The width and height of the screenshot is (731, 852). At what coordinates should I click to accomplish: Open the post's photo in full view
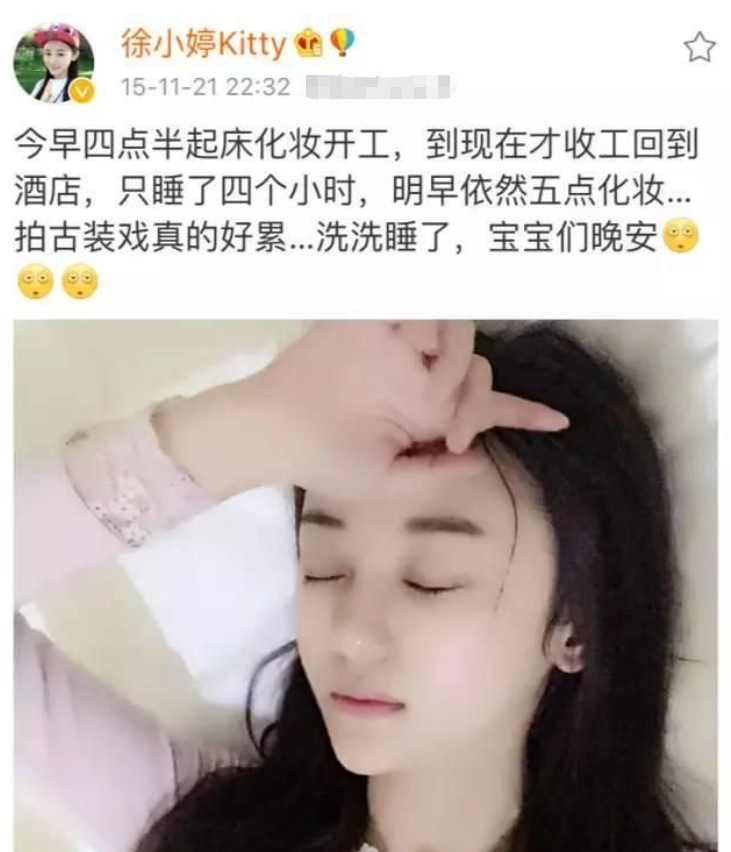pyautogui.click(x=365, y=585)
